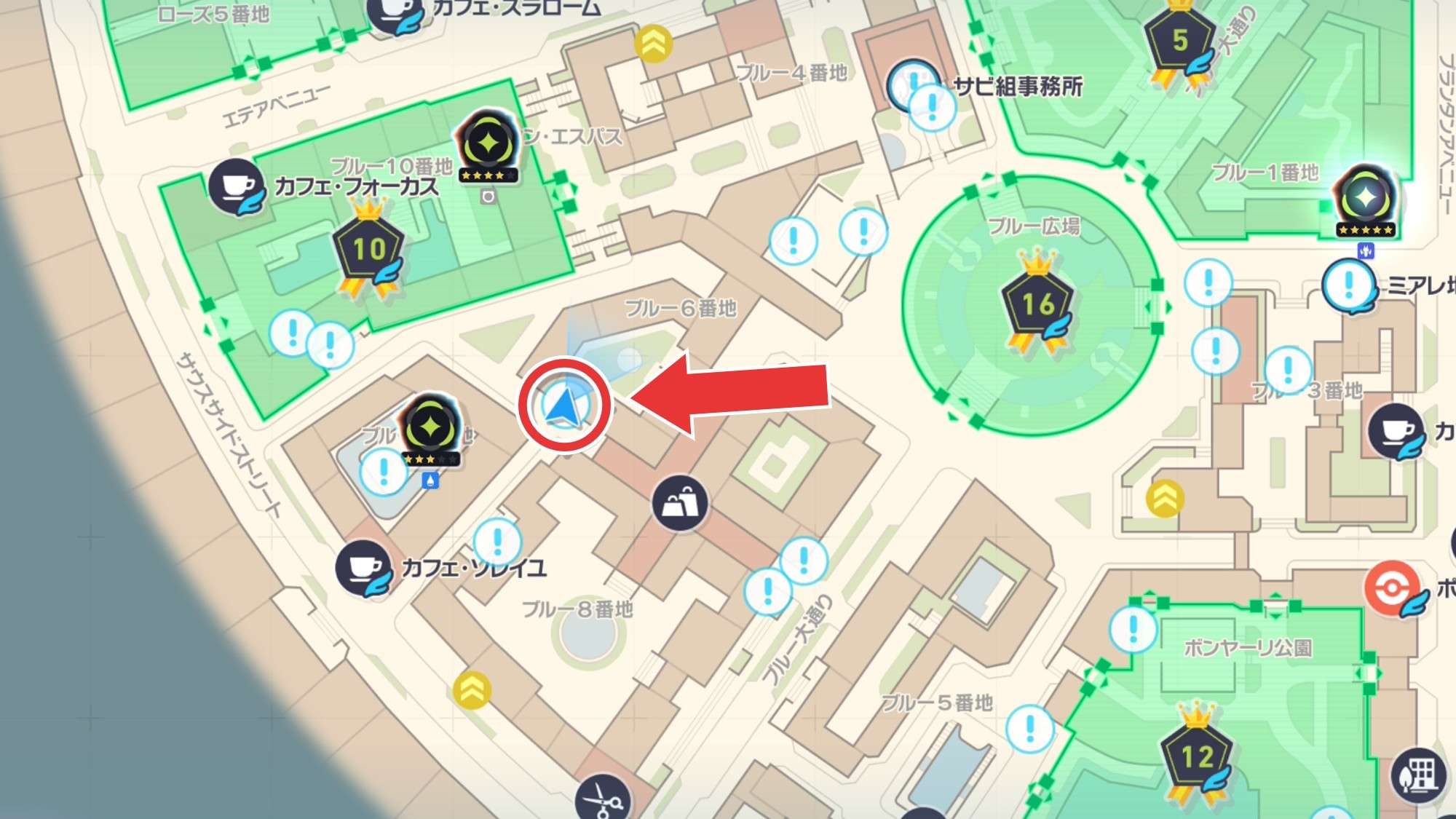This screenshot has height=819, width=1456.
Task: Open Wild Zone 16 at ブルー広場
Action: click(1037, 304)
